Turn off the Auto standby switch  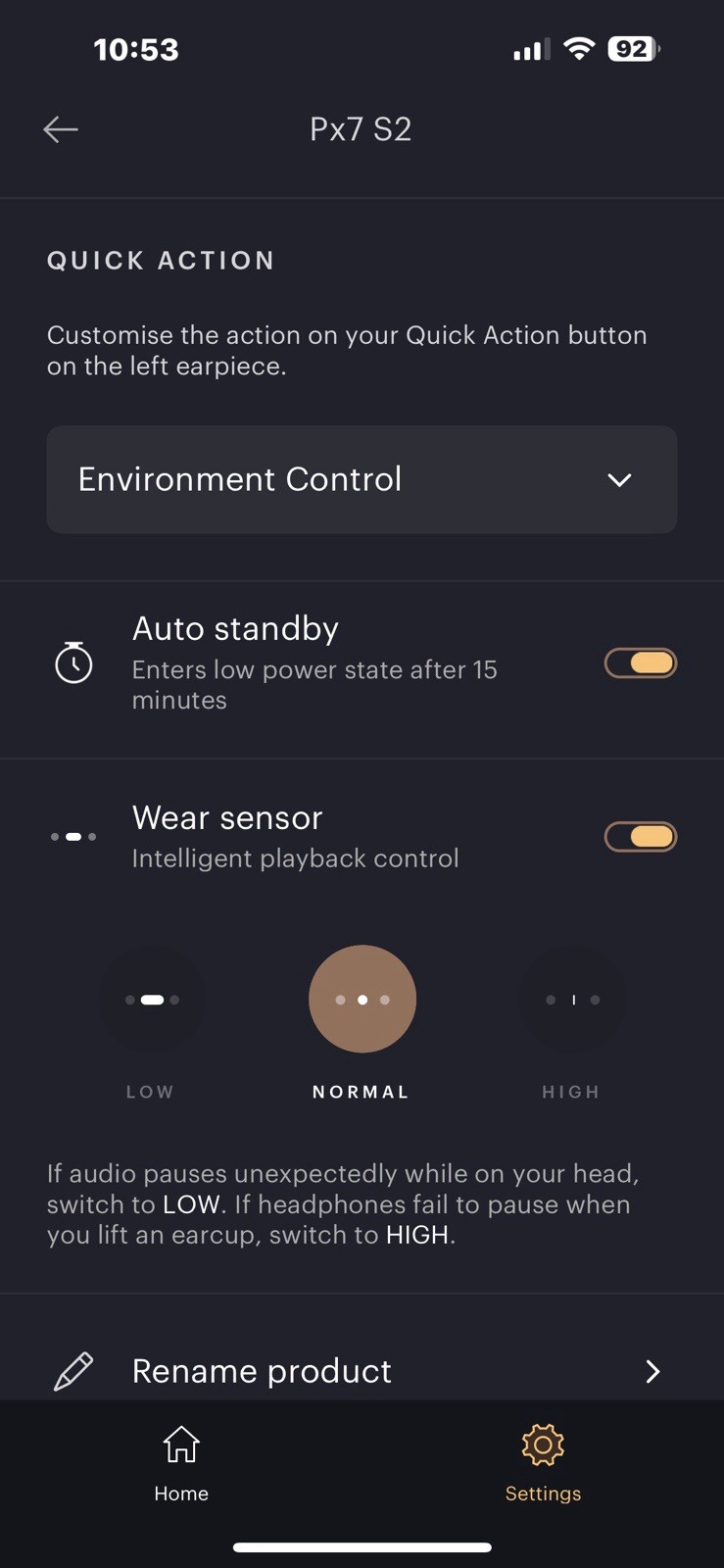(640, 663)
